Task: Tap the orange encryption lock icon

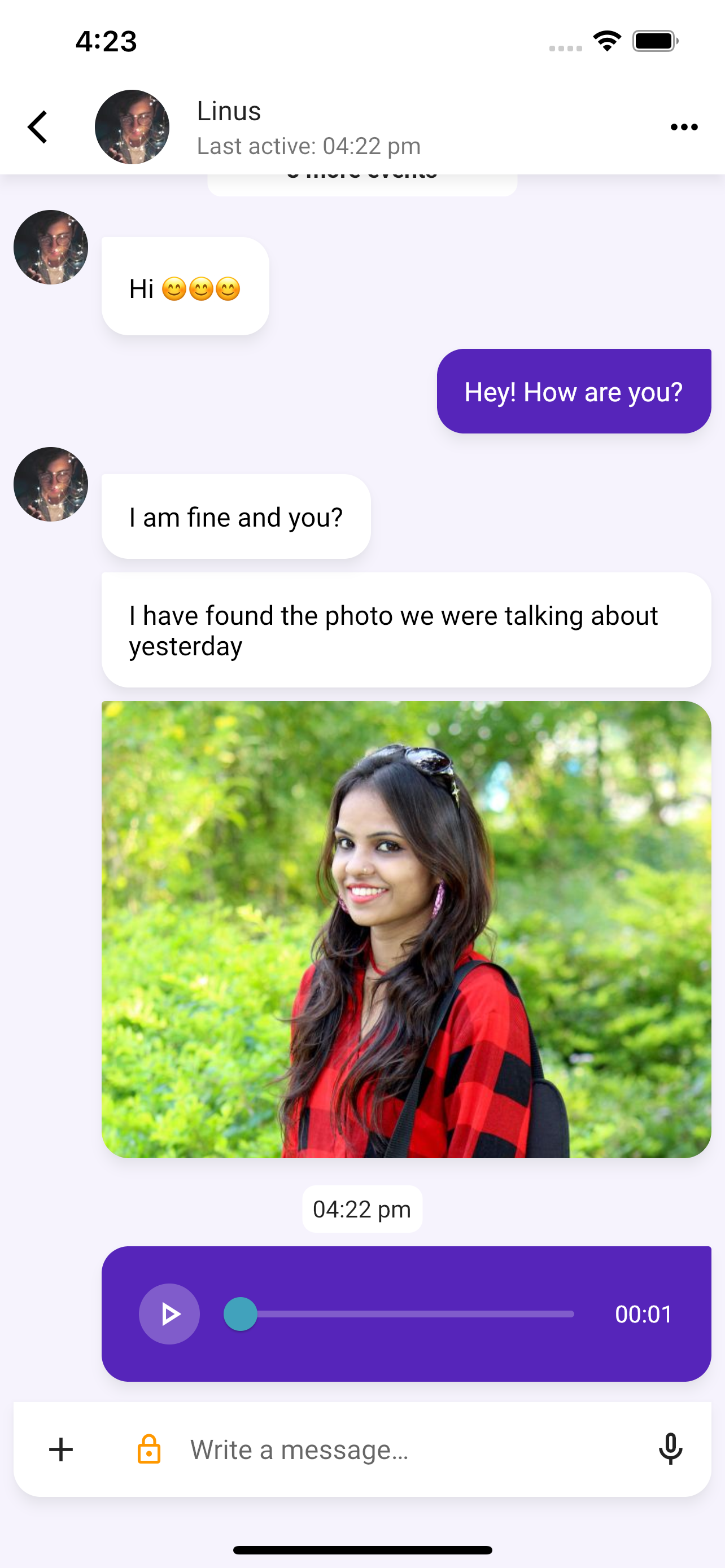Action: pos(149,1449)
